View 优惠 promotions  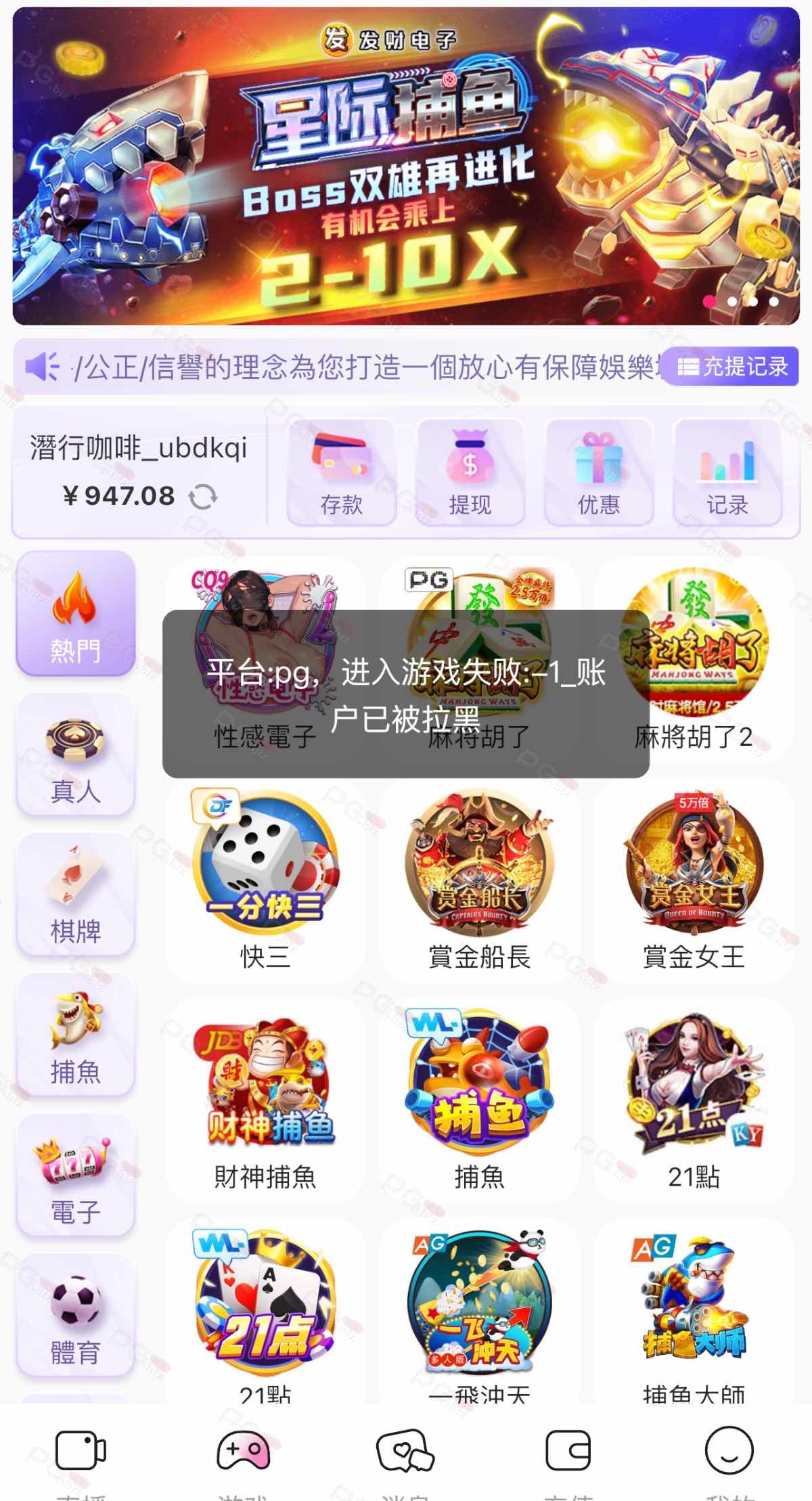599,472
